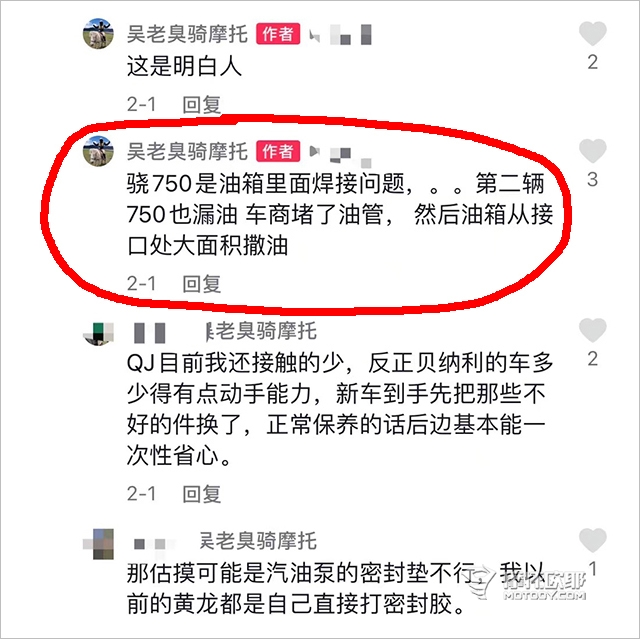Like the comment starting with "QJ目前我还接触的少"
Image resolution: width=640 pixels, height=639 pixels.
[x=593, y=331]
